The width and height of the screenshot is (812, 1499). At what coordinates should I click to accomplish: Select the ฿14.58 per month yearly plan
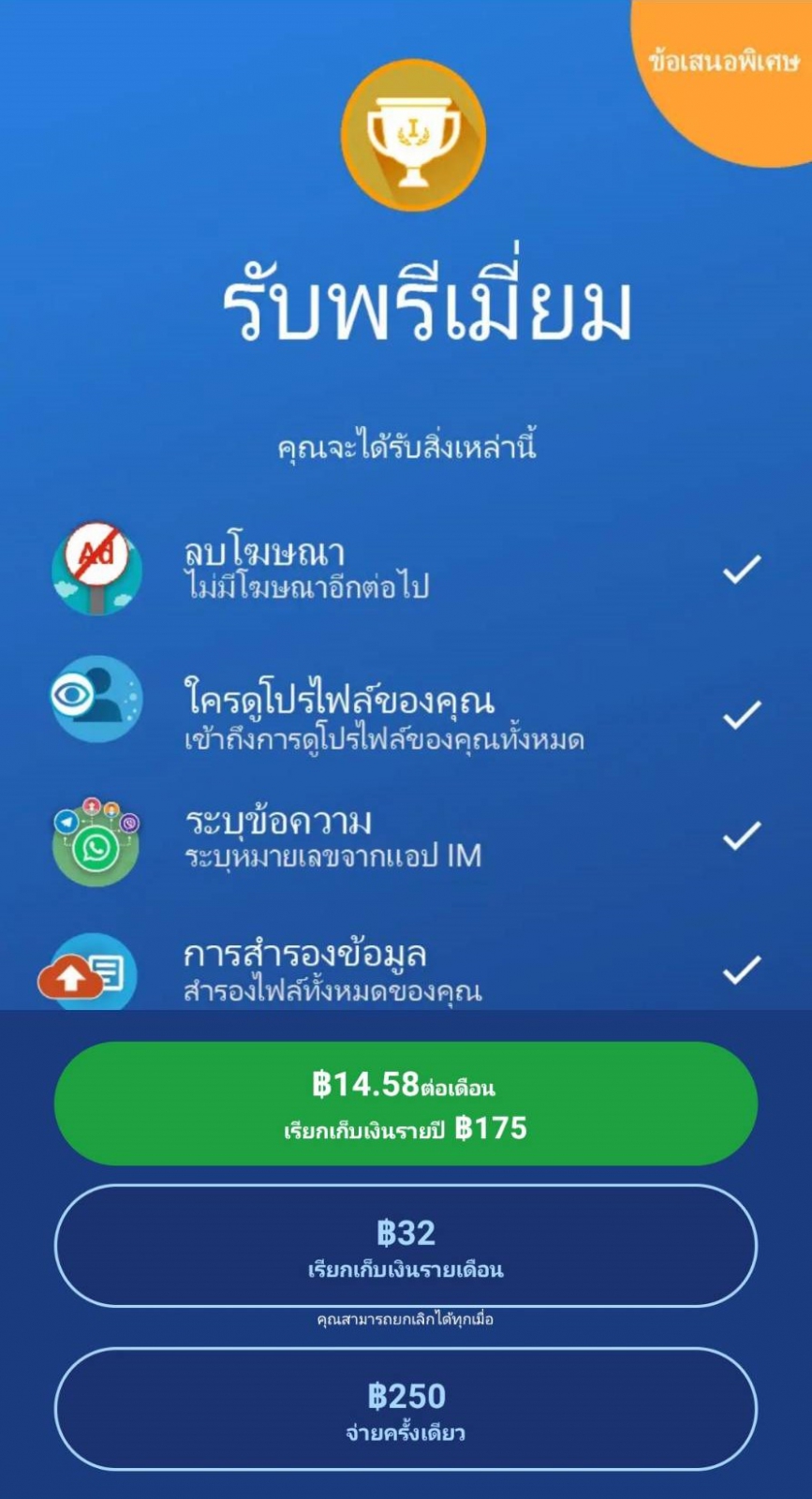[406, 1104]
